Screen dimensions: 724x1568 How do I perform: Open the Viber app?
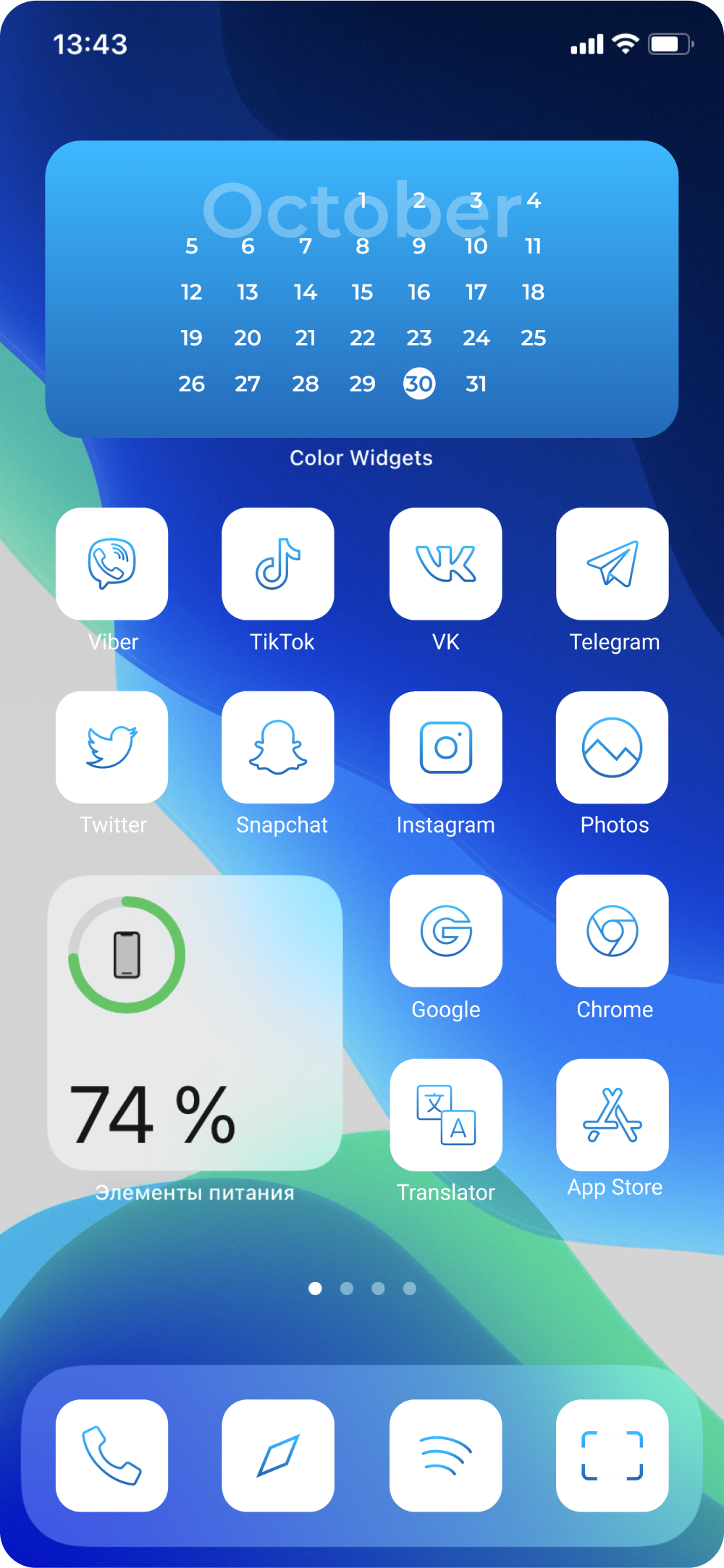112,564
